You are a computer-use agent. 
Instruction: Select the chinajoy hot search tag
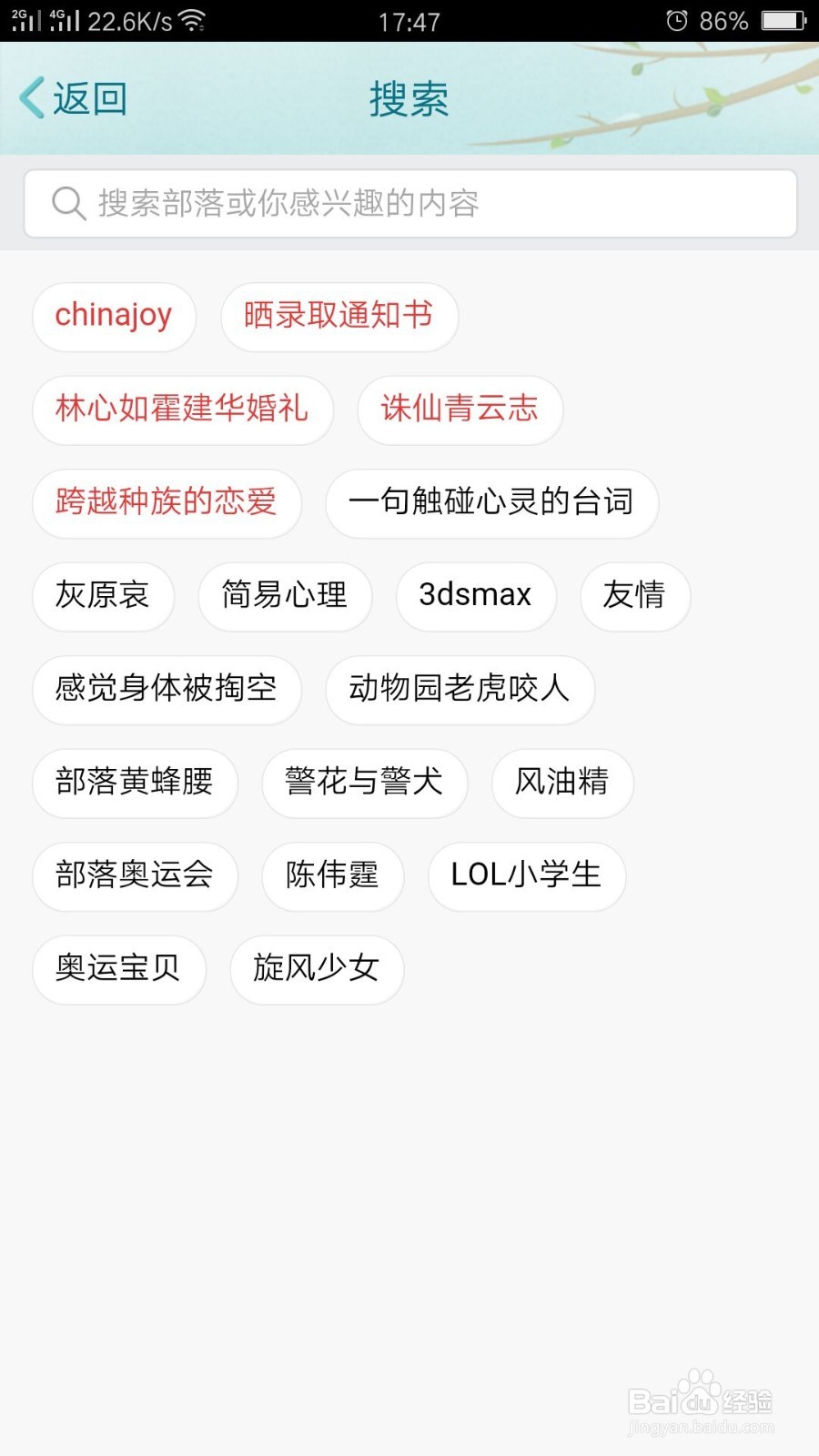tap(113, 317)
